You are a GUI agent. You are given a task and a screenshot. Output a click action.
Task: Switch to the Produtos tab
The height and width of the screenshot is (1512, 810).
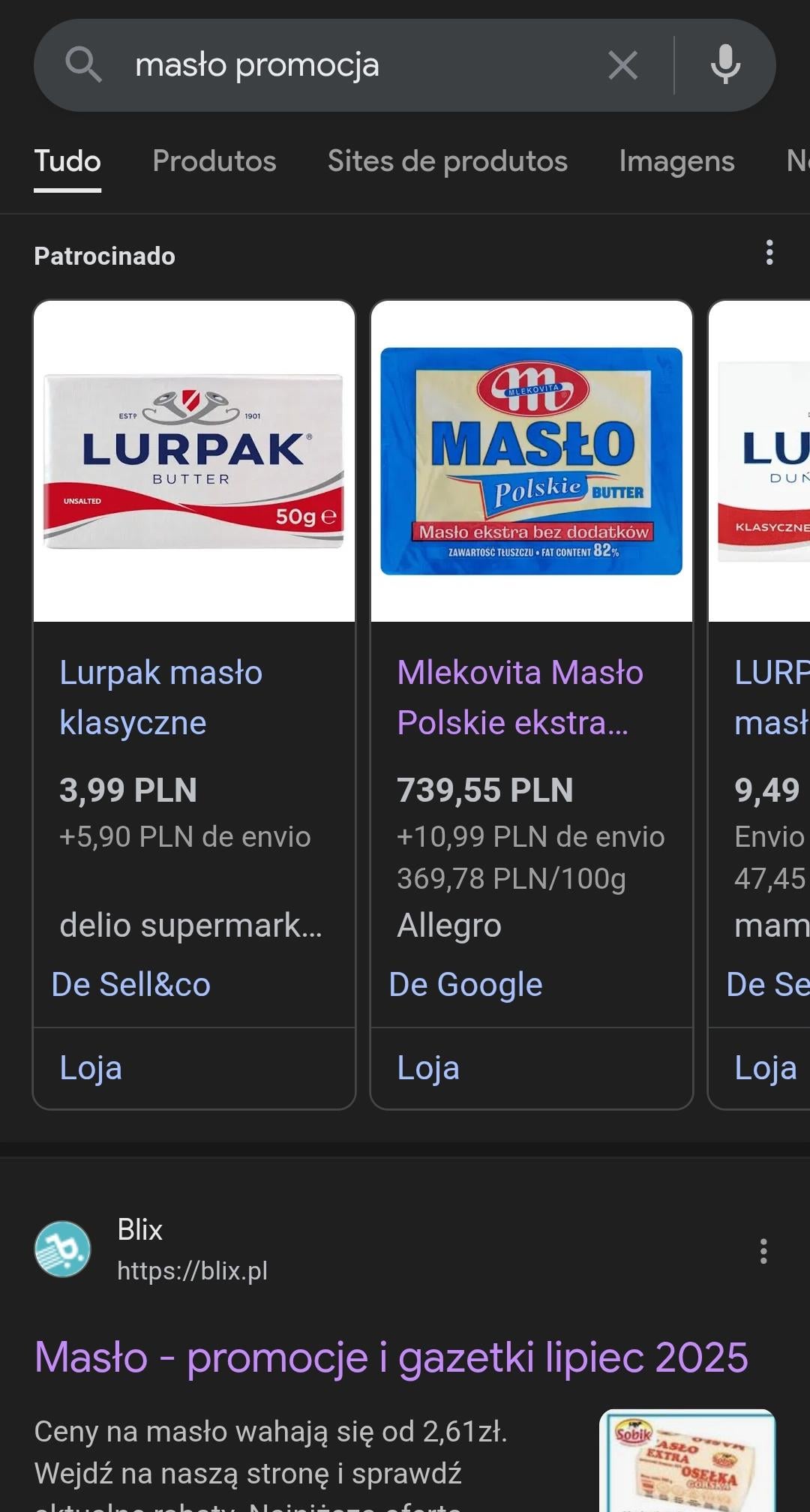pos(214,161)
